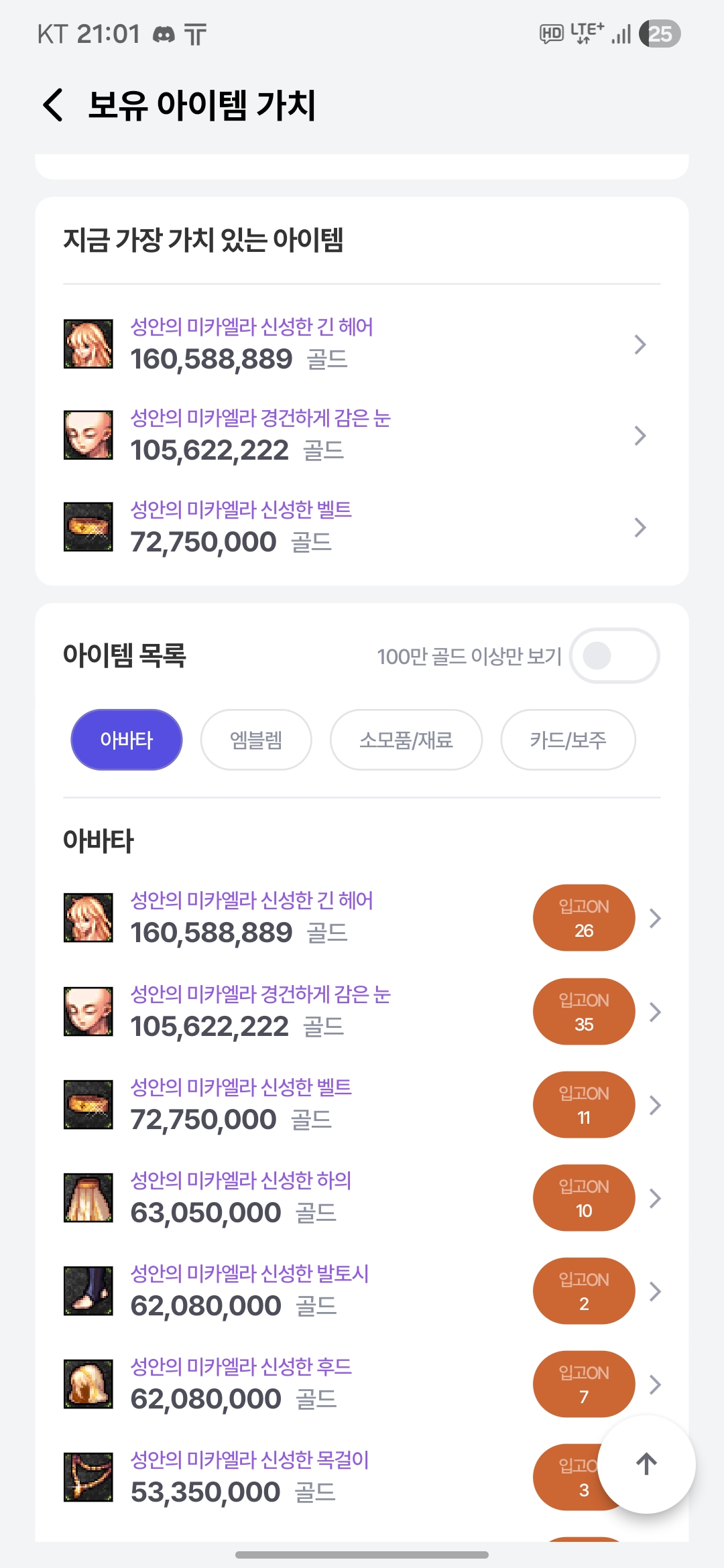Viewport: 724px width, 1568px height.
Task: Tap 입고ON 35 button for 감은 눈
Action: click(x=583, y=1012)
